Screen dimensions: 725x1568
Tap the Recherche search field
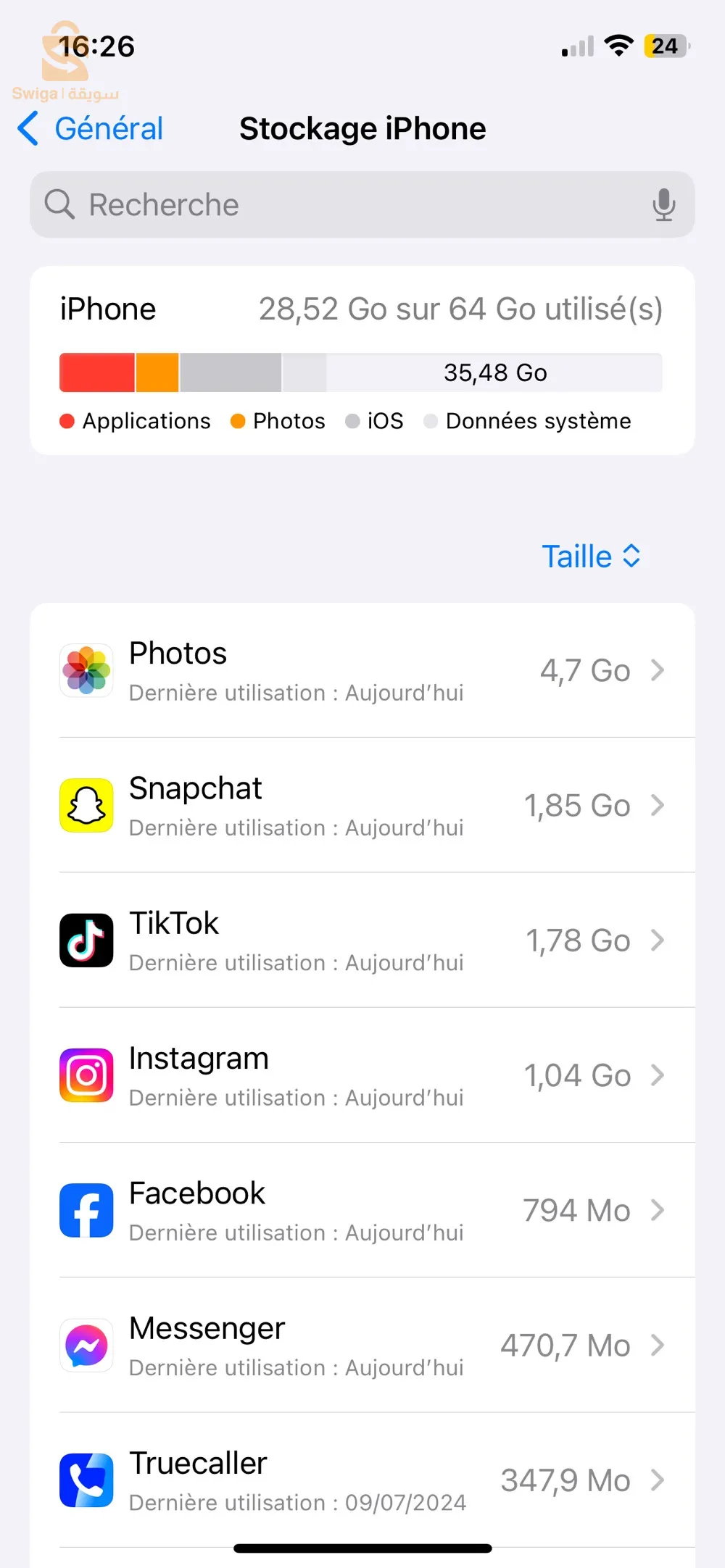click(x=362, y=204)
